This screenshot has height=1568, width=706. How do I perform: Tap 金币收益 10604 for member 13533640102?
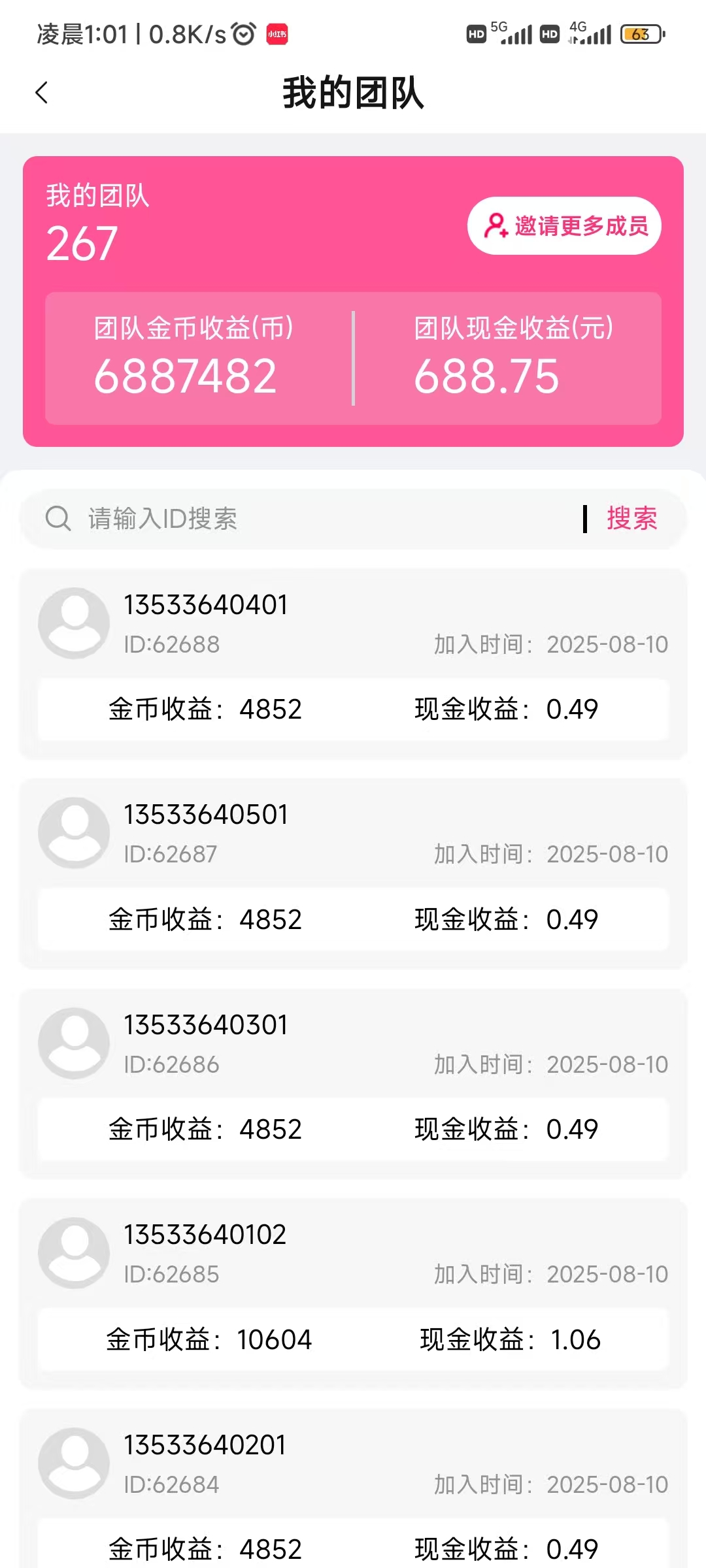pyautogui.click(x=209, y=1339)
